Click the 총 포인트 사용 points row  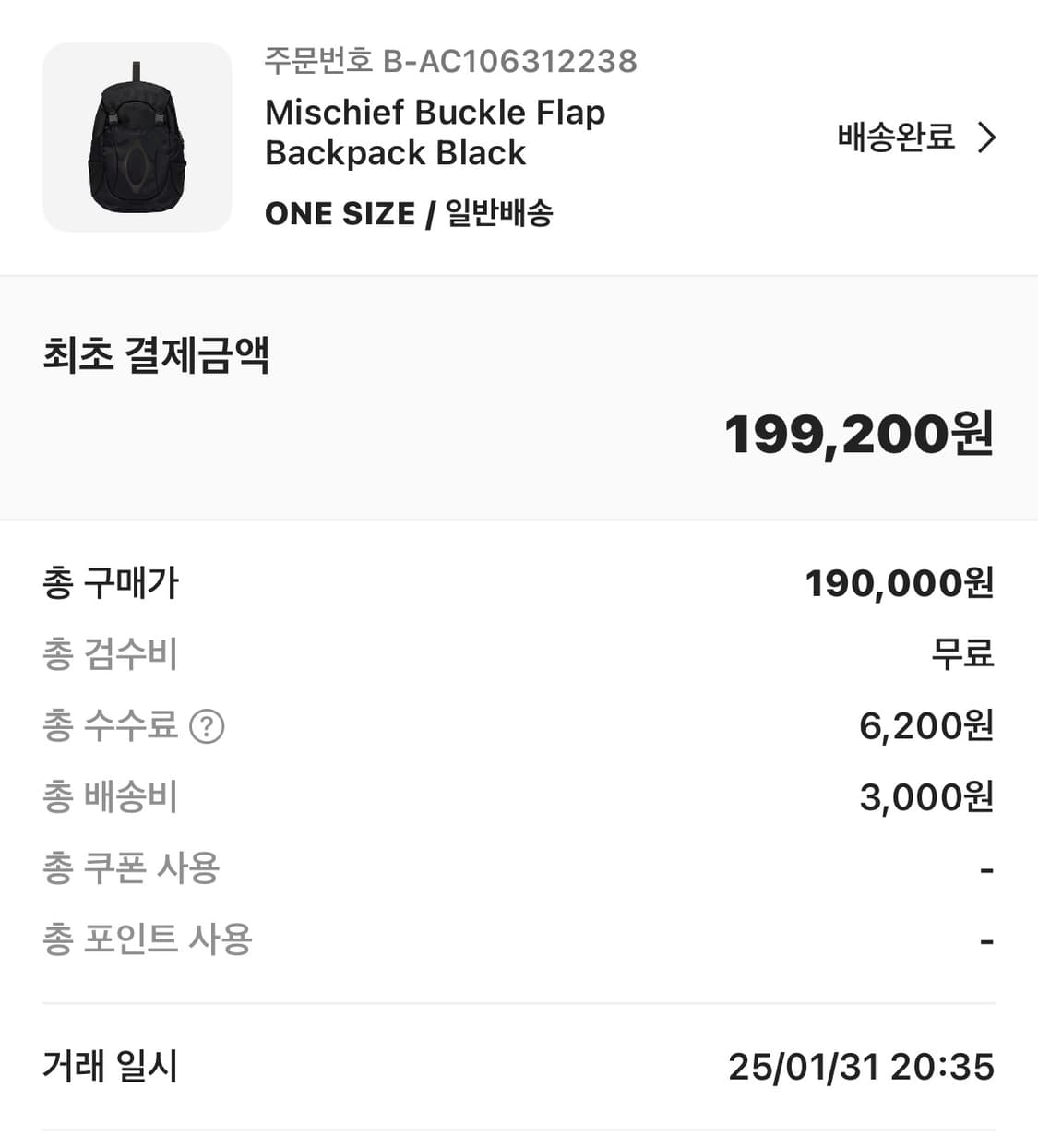click(x=145, y=939)
